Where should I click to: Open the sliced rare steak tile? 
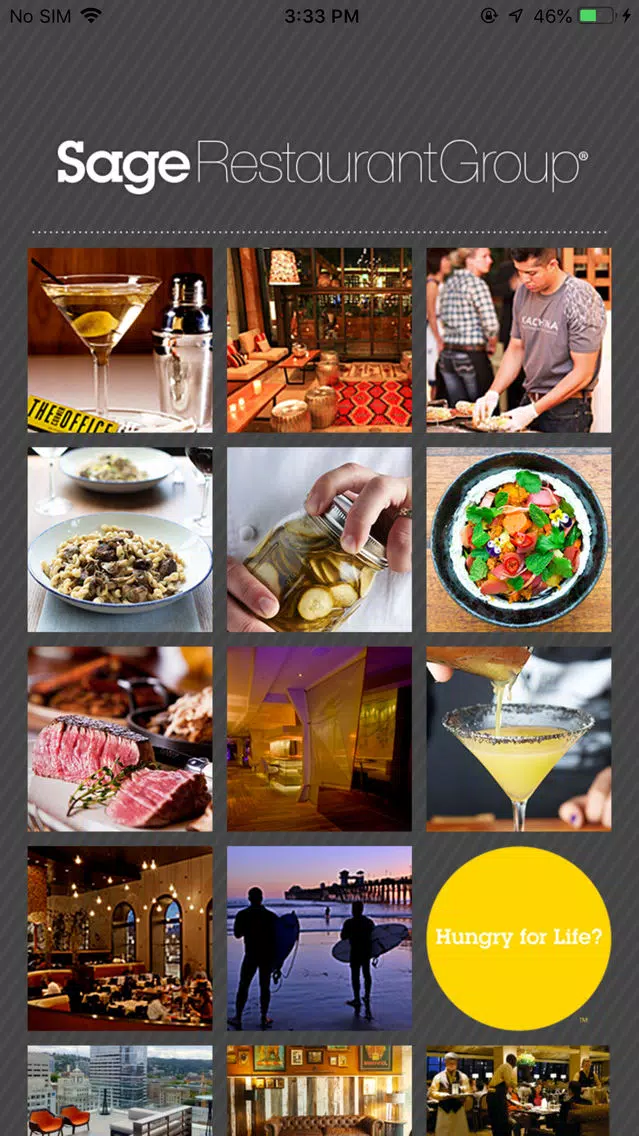click(120, 738)
